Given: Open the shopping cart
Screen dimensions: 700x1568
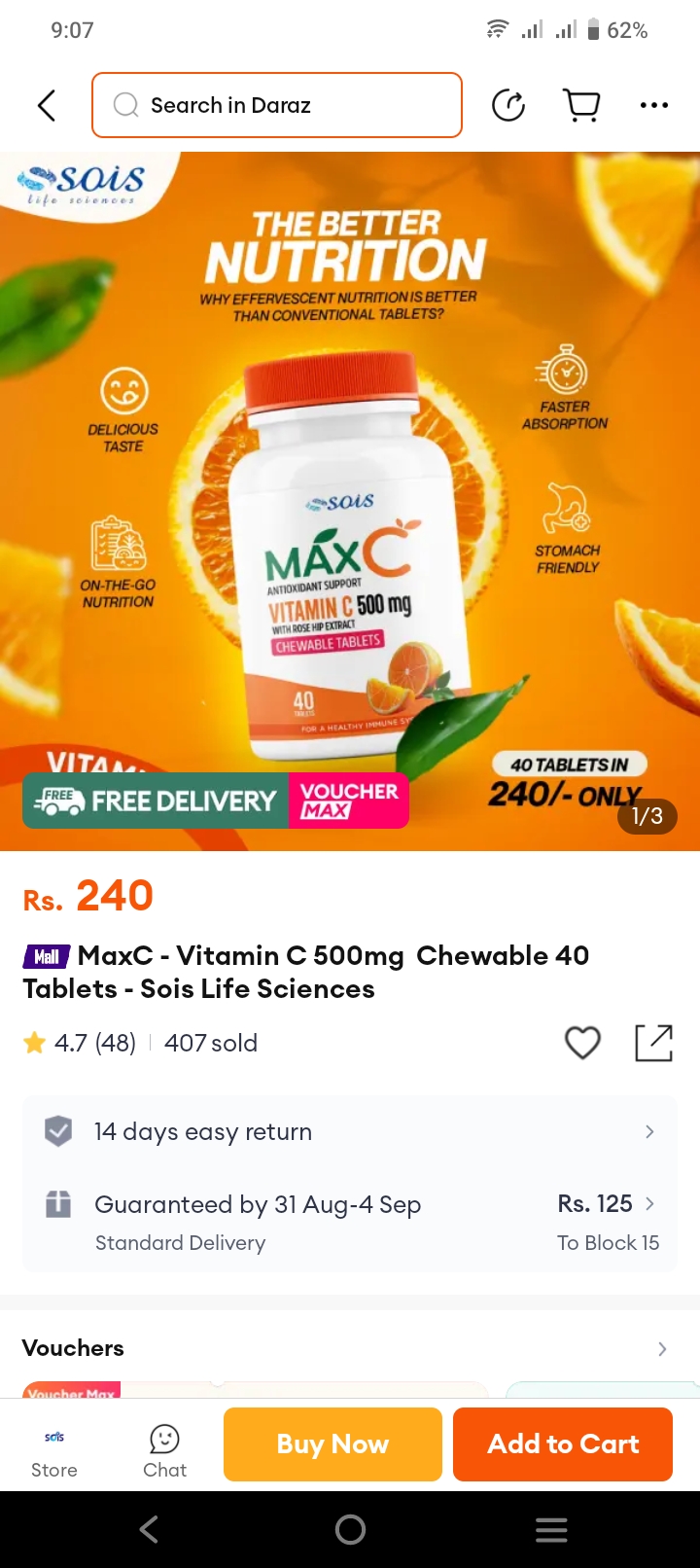Looking at the screenshot, I should [x=582, y=105].
